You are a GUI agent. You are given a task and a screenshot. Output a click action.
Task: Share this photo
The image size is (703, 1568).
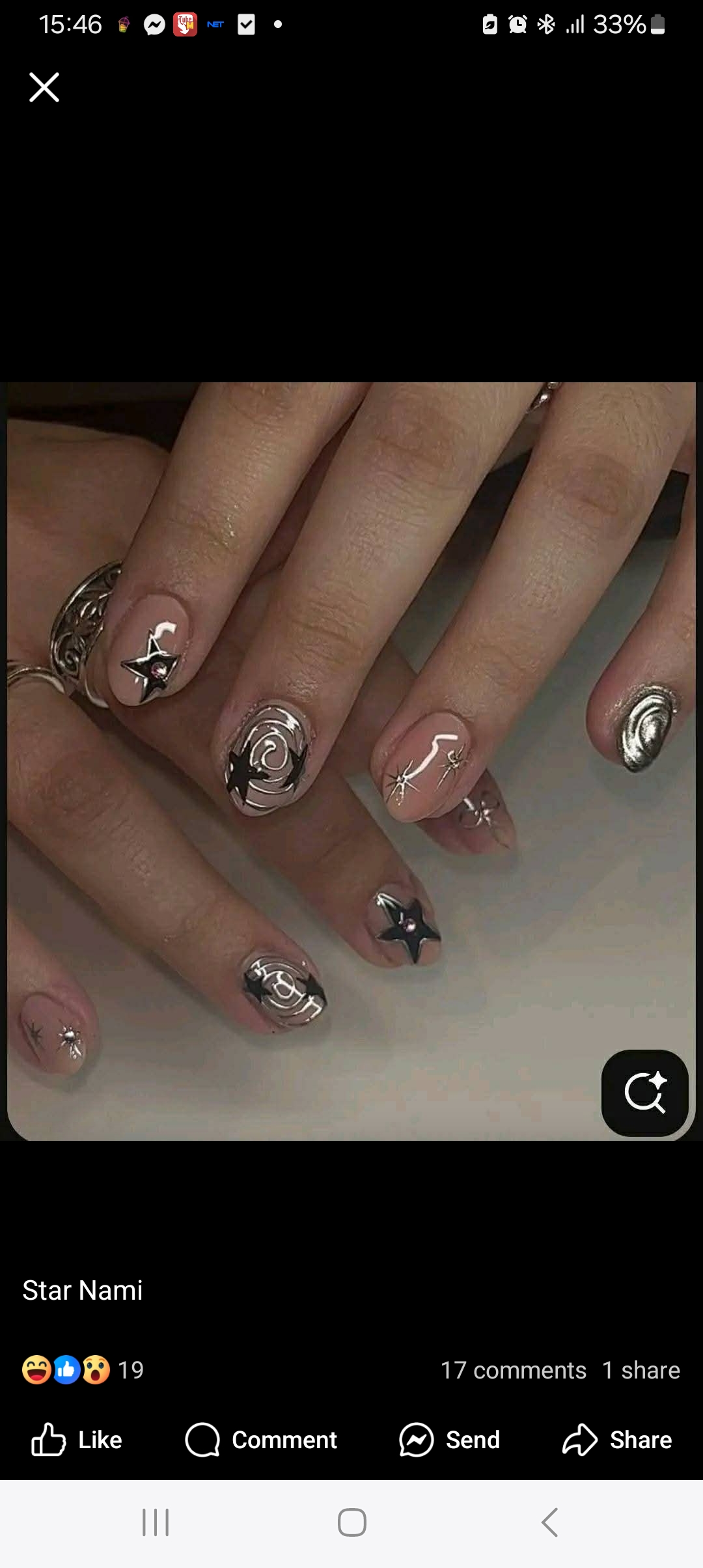click(x=617, y=1440)
